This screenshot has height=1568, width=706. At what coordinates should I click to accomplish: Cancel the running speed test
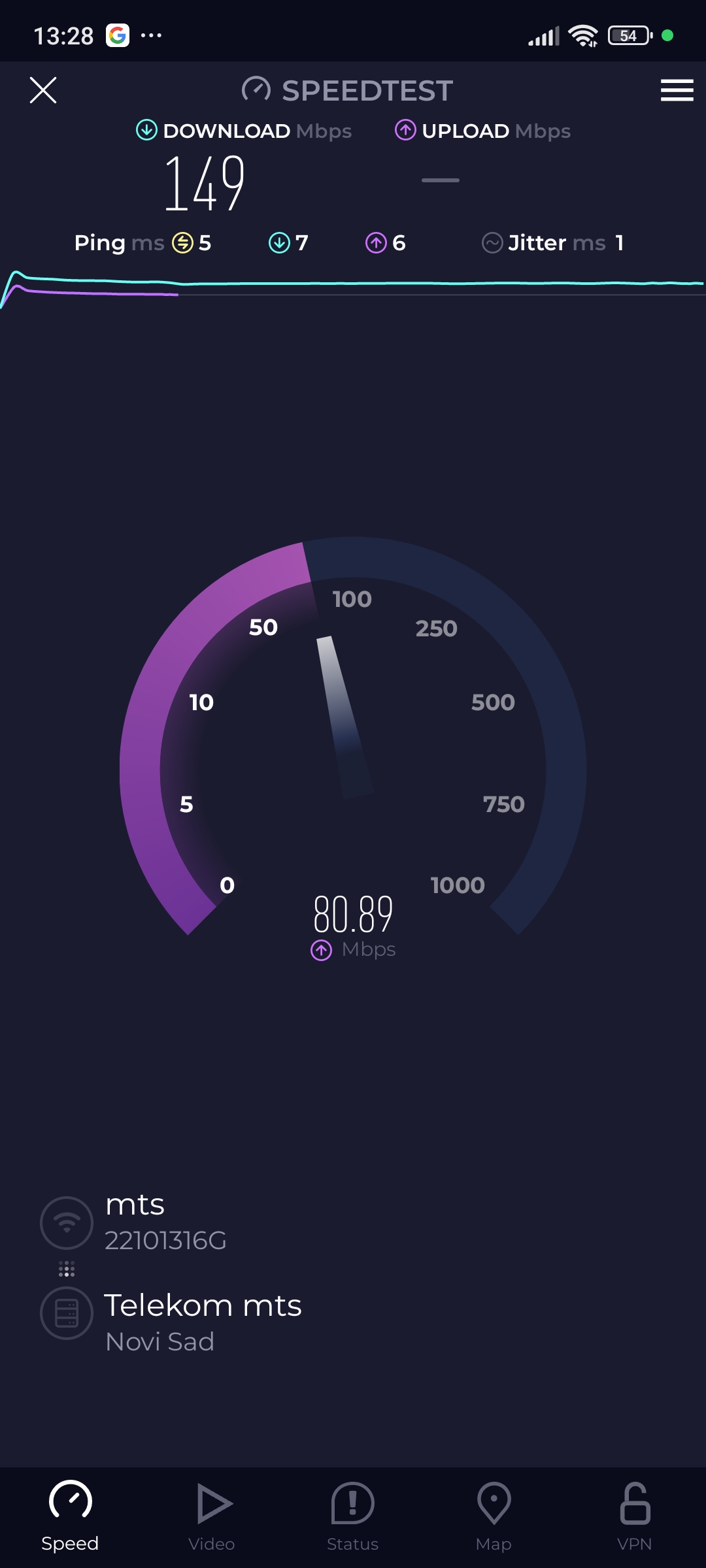43,90
